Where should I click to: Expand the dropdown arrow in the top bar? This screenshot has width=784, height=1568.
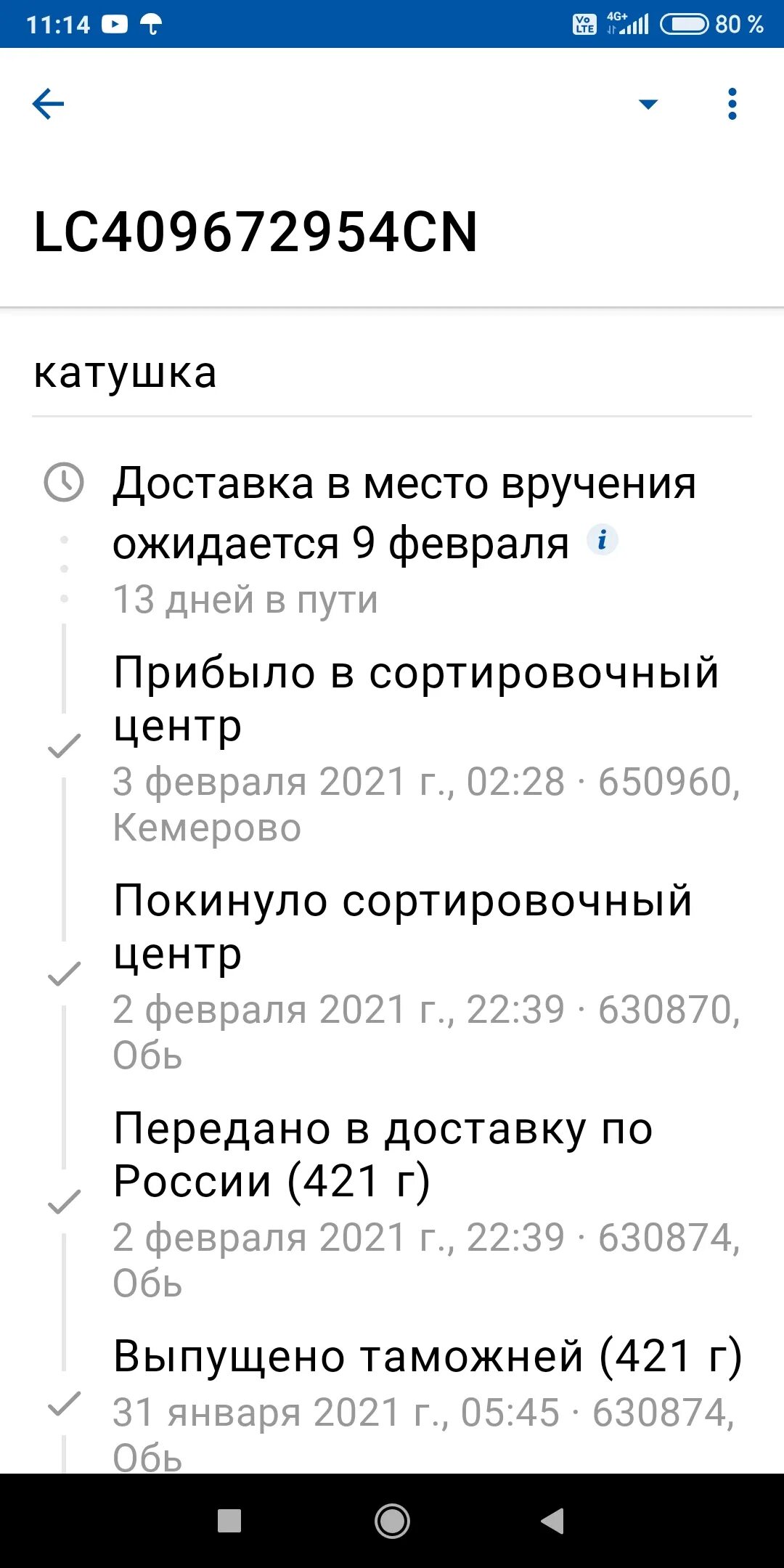click(x=648, y=105)
